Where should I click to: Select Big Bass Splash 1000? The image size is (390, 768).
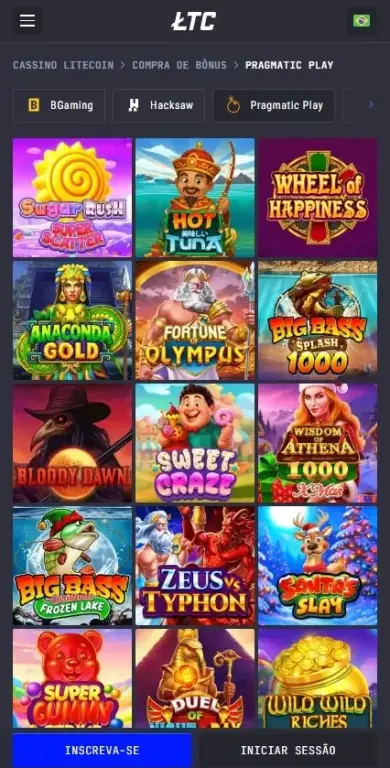(318, 320)
